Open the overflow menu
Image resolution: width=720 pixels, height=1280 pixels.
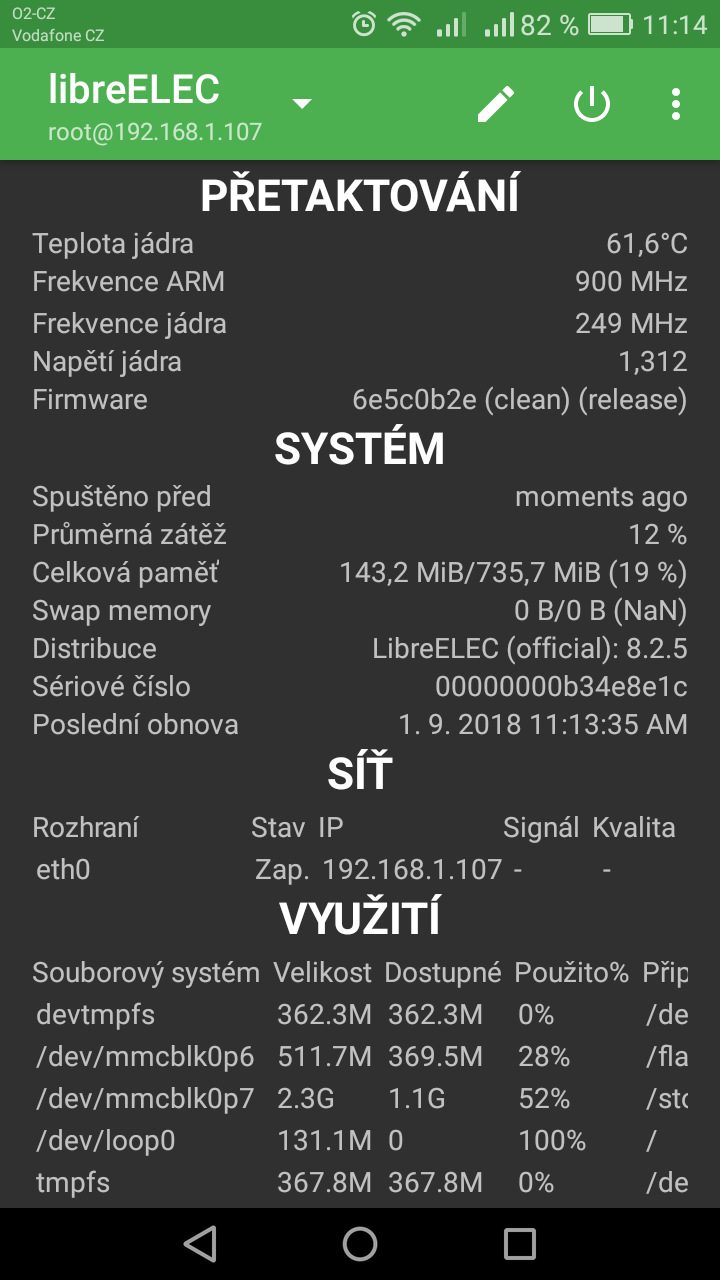pos(677,104)
